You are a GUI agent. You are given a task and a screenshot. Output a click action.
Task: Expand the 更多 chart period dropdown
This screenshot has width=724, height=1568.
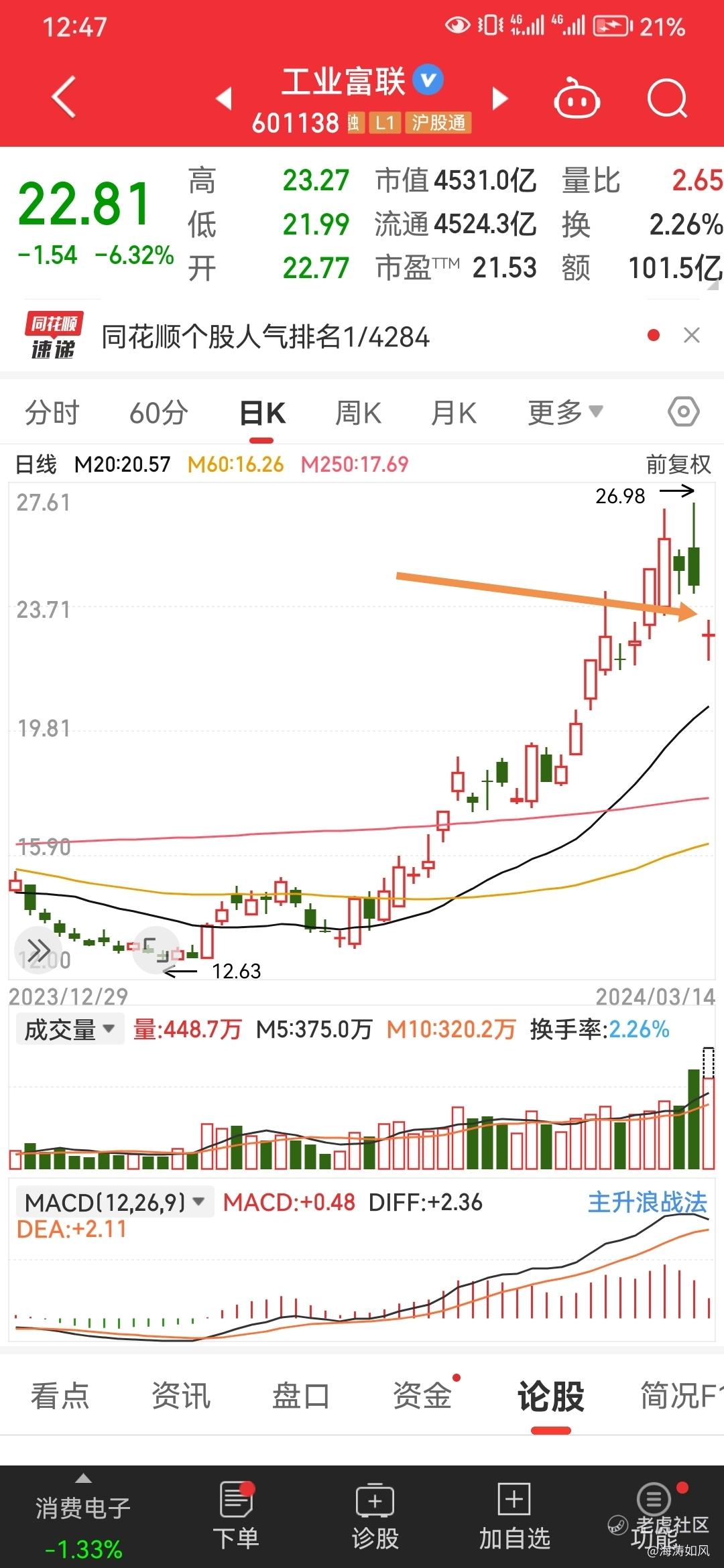coord(564,412)
